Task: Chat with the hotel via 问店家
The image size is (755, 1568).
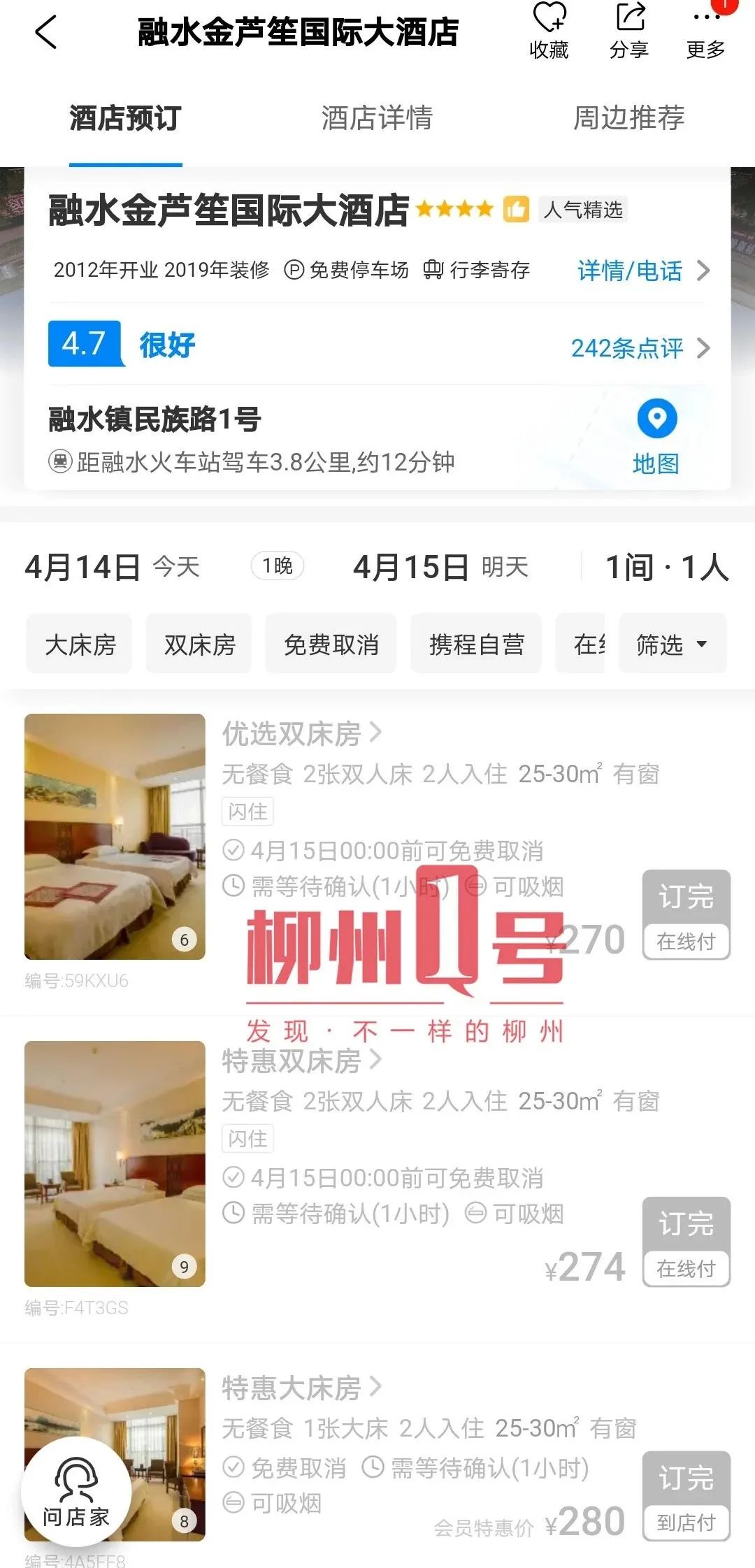Action: 76,1492
